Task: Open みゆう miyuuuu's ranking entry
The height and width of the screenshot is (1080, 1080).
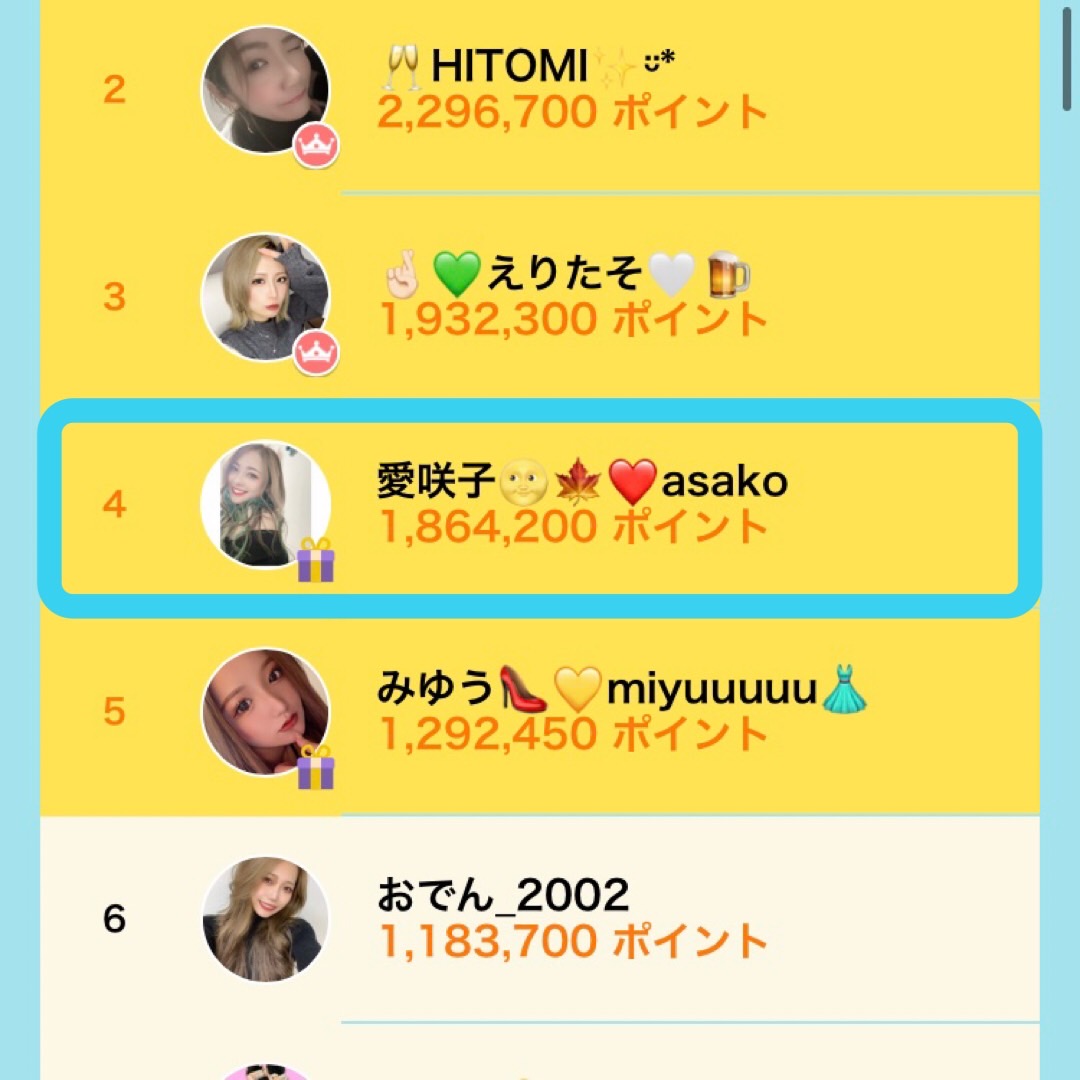Action: coord(540,712)
